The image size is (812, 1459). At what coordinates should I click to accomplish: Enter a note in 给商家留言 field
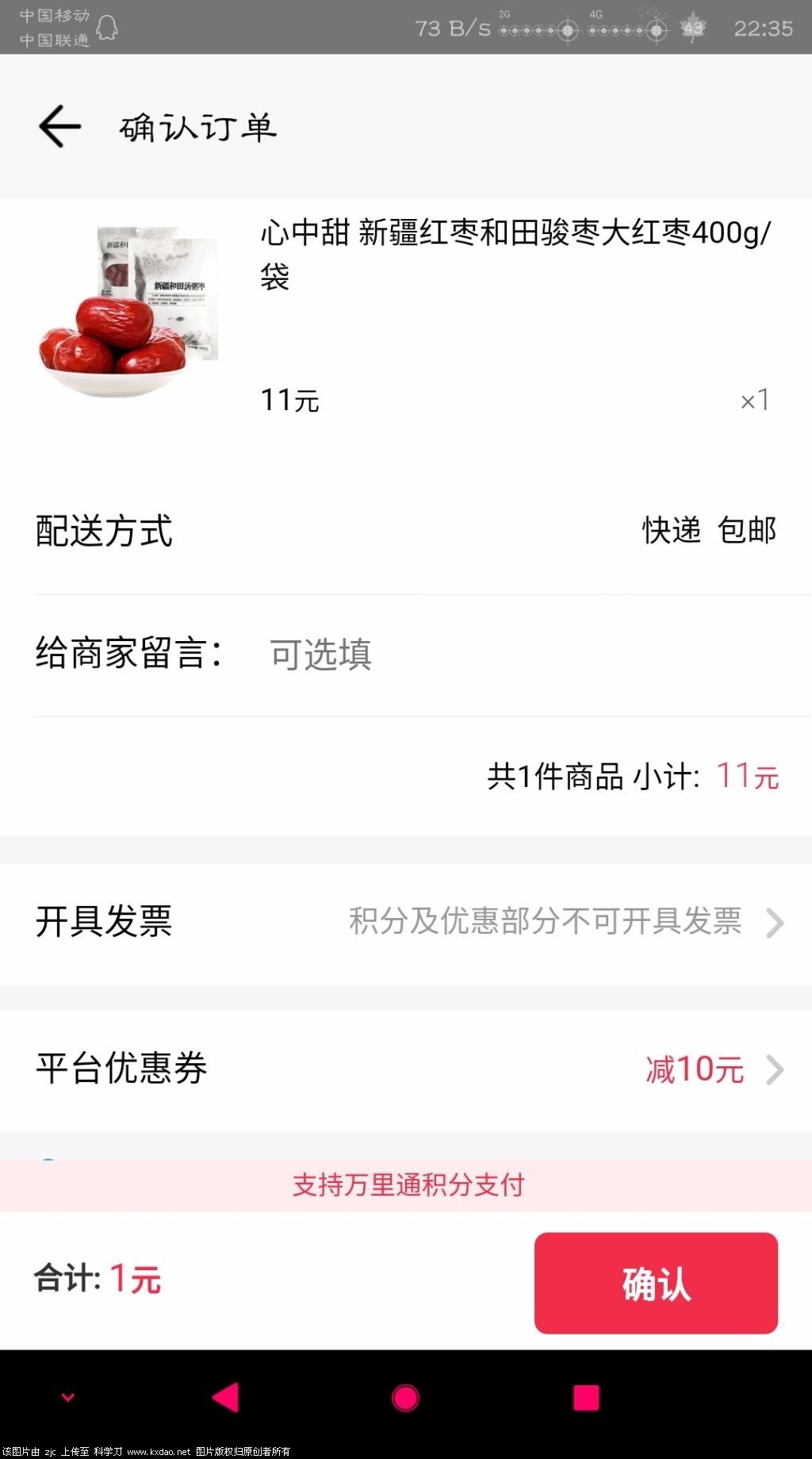(515, 655)
